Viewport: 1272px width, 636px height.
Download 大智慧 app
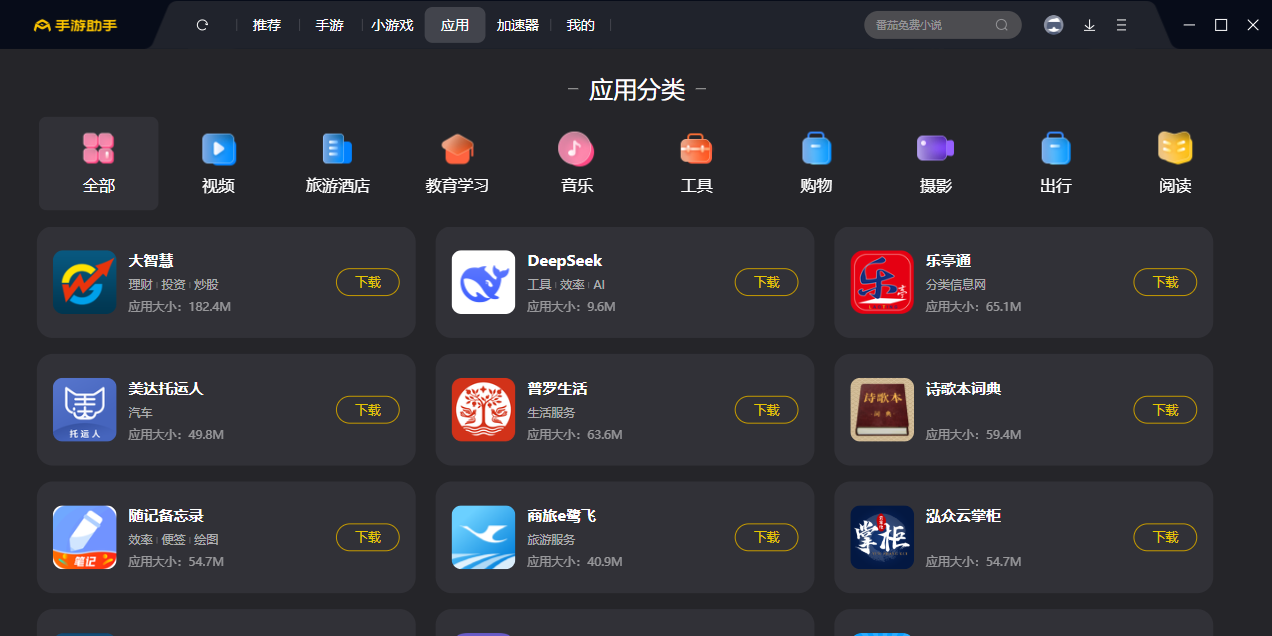pyautogui.click(x=367, y=282)
